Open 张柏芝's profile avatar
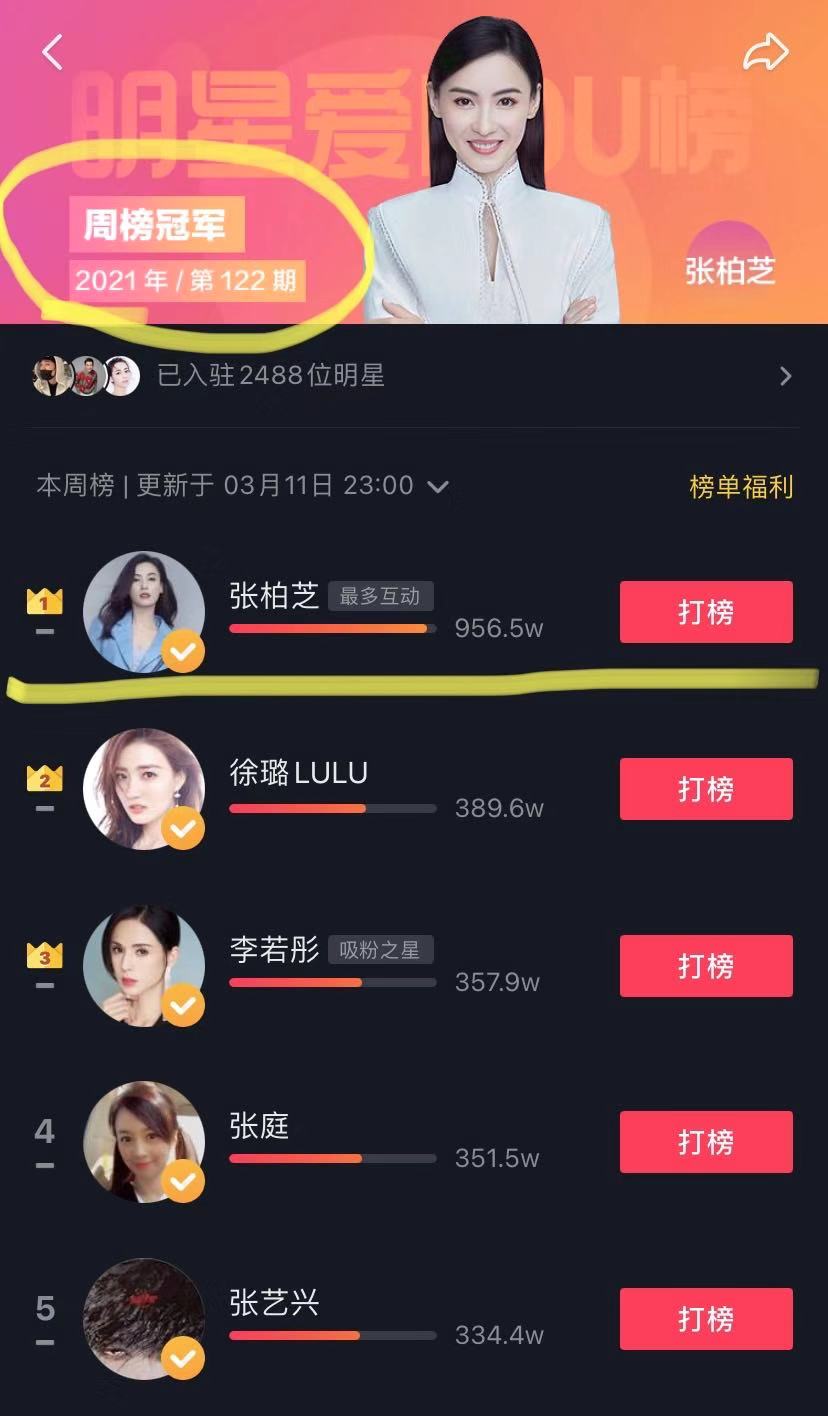The width and height of the screenshot is (828, 1416). point(144,612)
